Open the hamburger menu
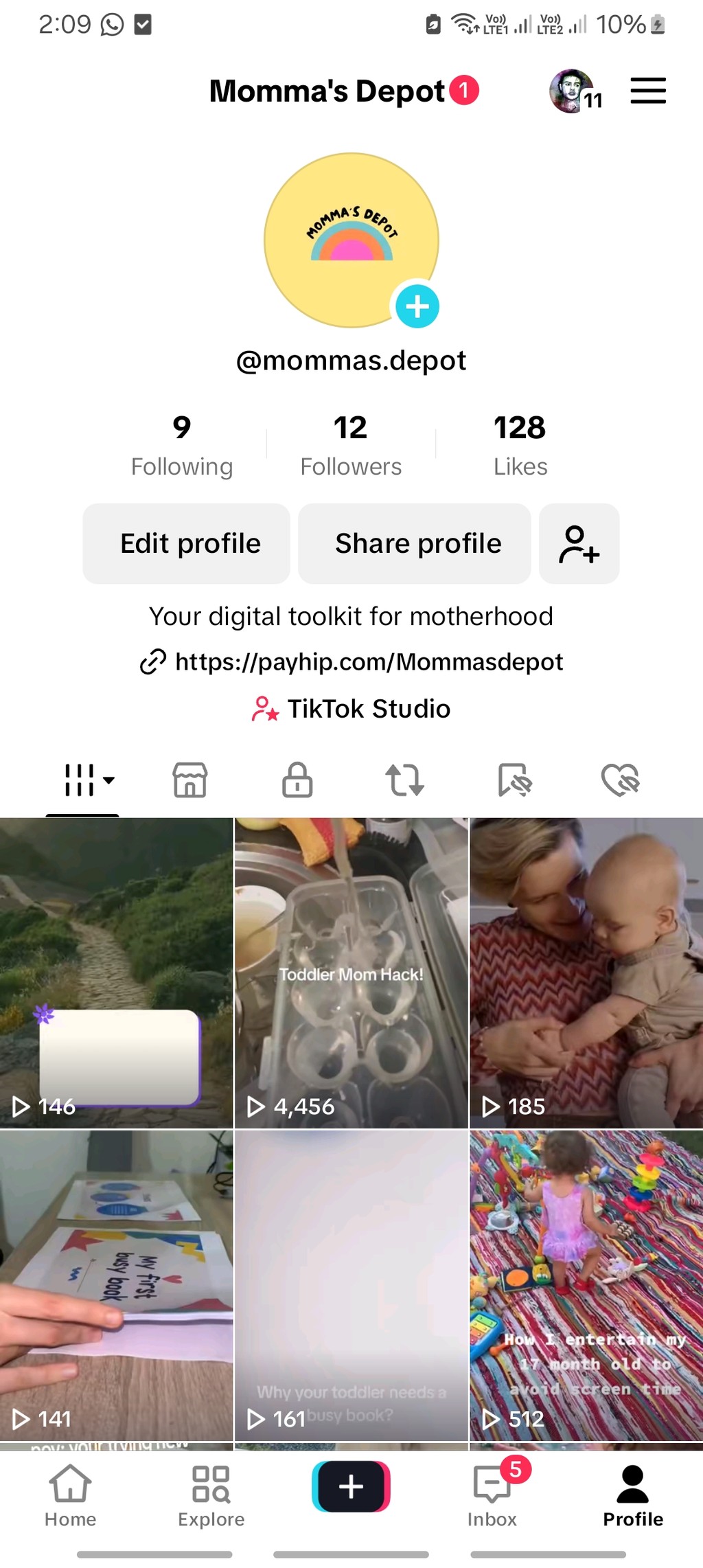Image resolution: width=703 pixels, height=1568 pixels. [648, 91]
